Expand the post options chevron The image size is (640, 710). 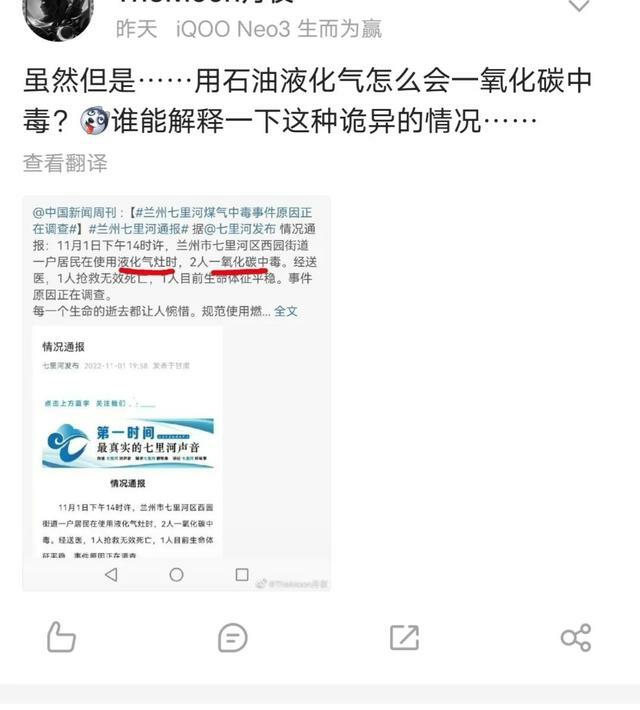[x=580, y=6]
